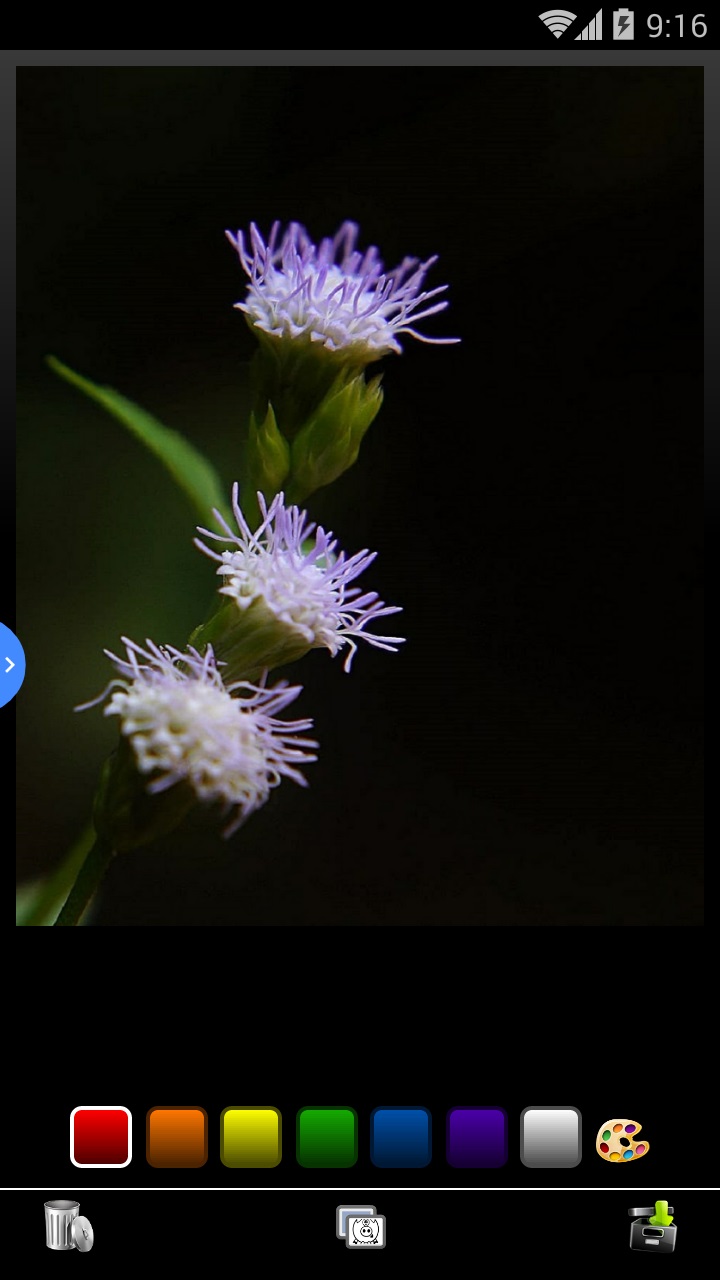Choose the blue color swatch

click(x=401, y=1137)
